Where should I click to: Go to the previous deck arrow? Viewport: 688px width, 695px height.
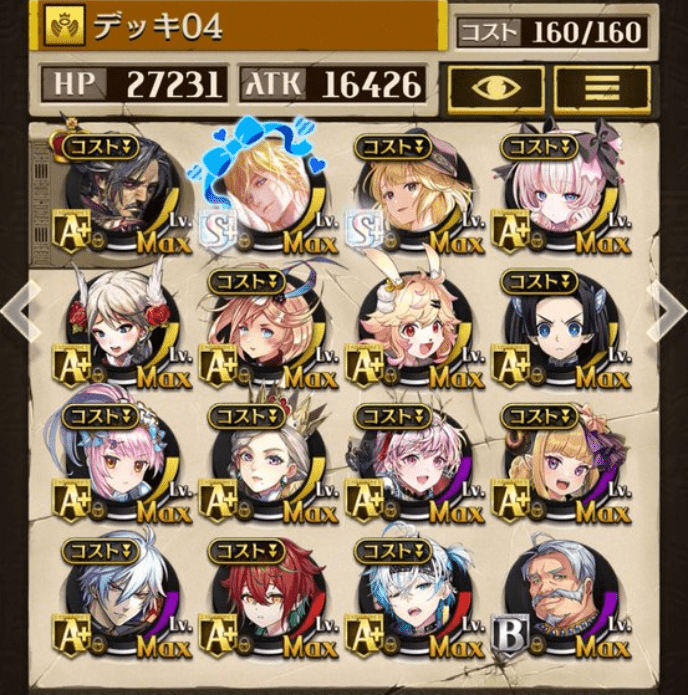(18, 308)
